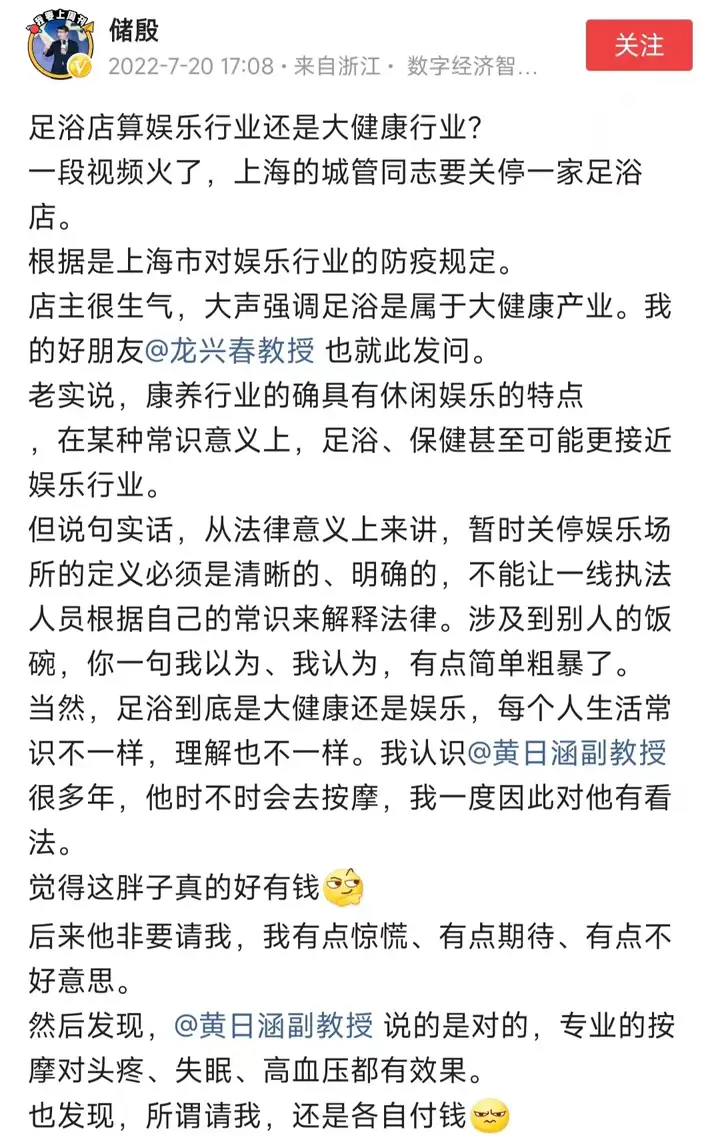Open the @龙兴春教授 mention link
720x1141 pixels.
click(230, 350)
